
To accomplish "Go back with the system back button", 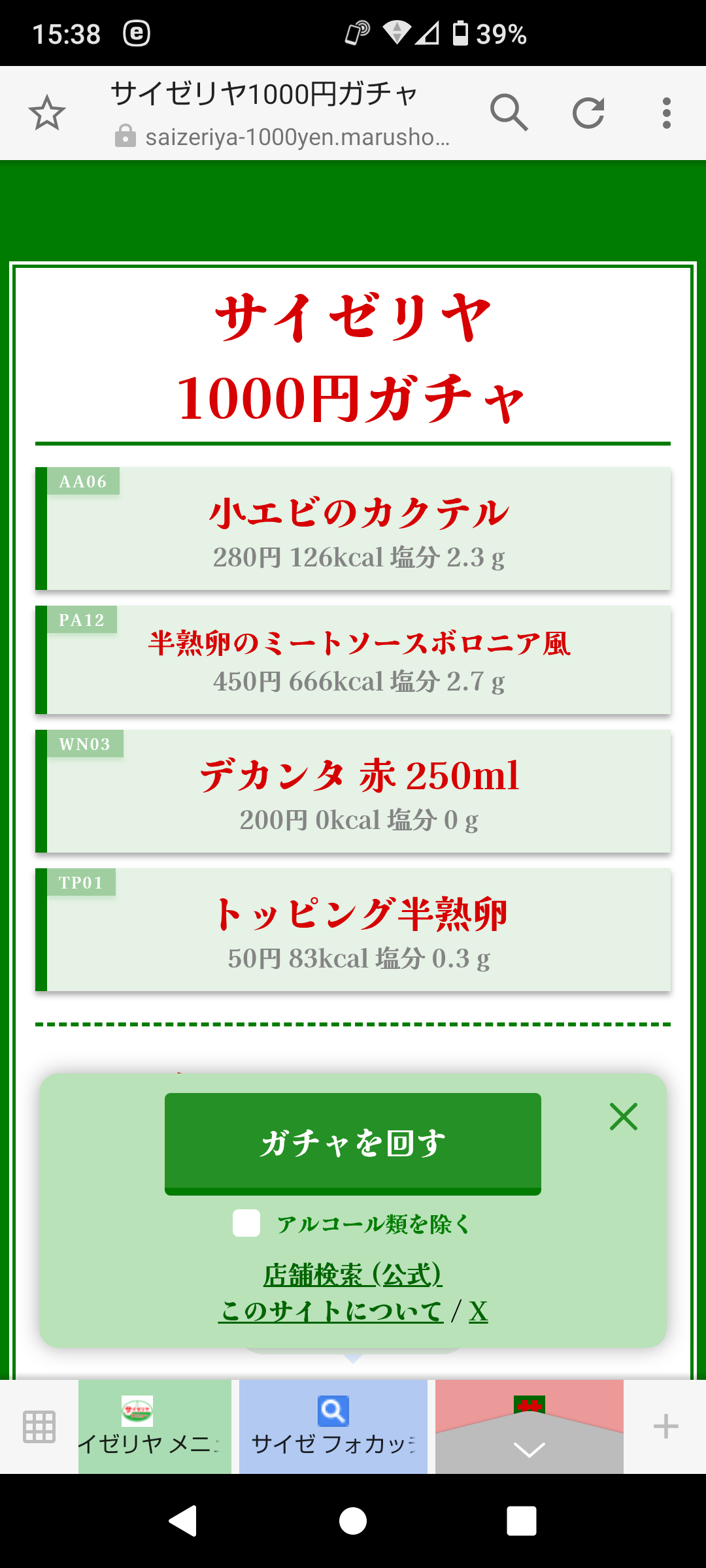I will pos(183,1521).
